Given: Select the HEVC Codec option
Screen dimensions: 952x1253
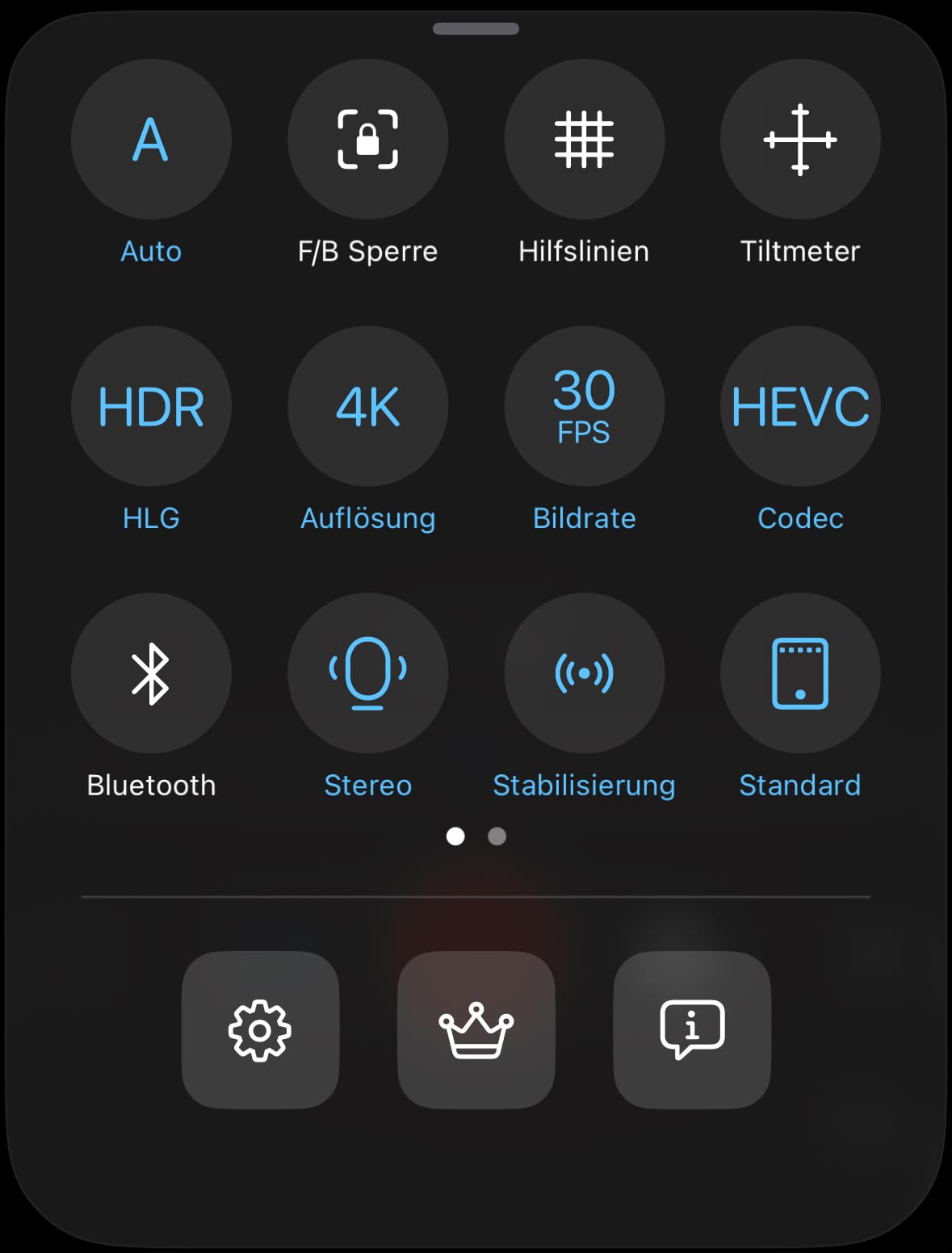Looking at the screenshot, I should [799, 406].
